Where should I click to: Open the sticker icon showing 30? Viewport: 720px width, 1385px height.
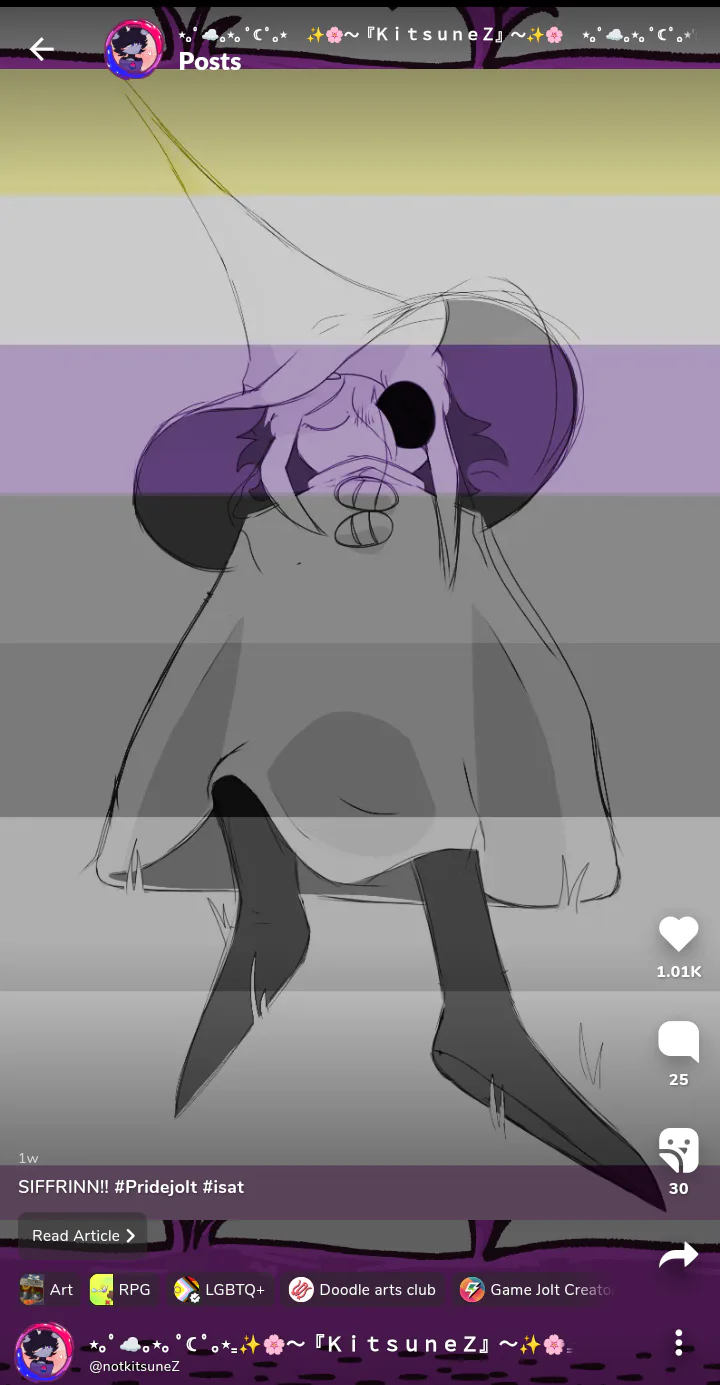[x=678, y=1150]
